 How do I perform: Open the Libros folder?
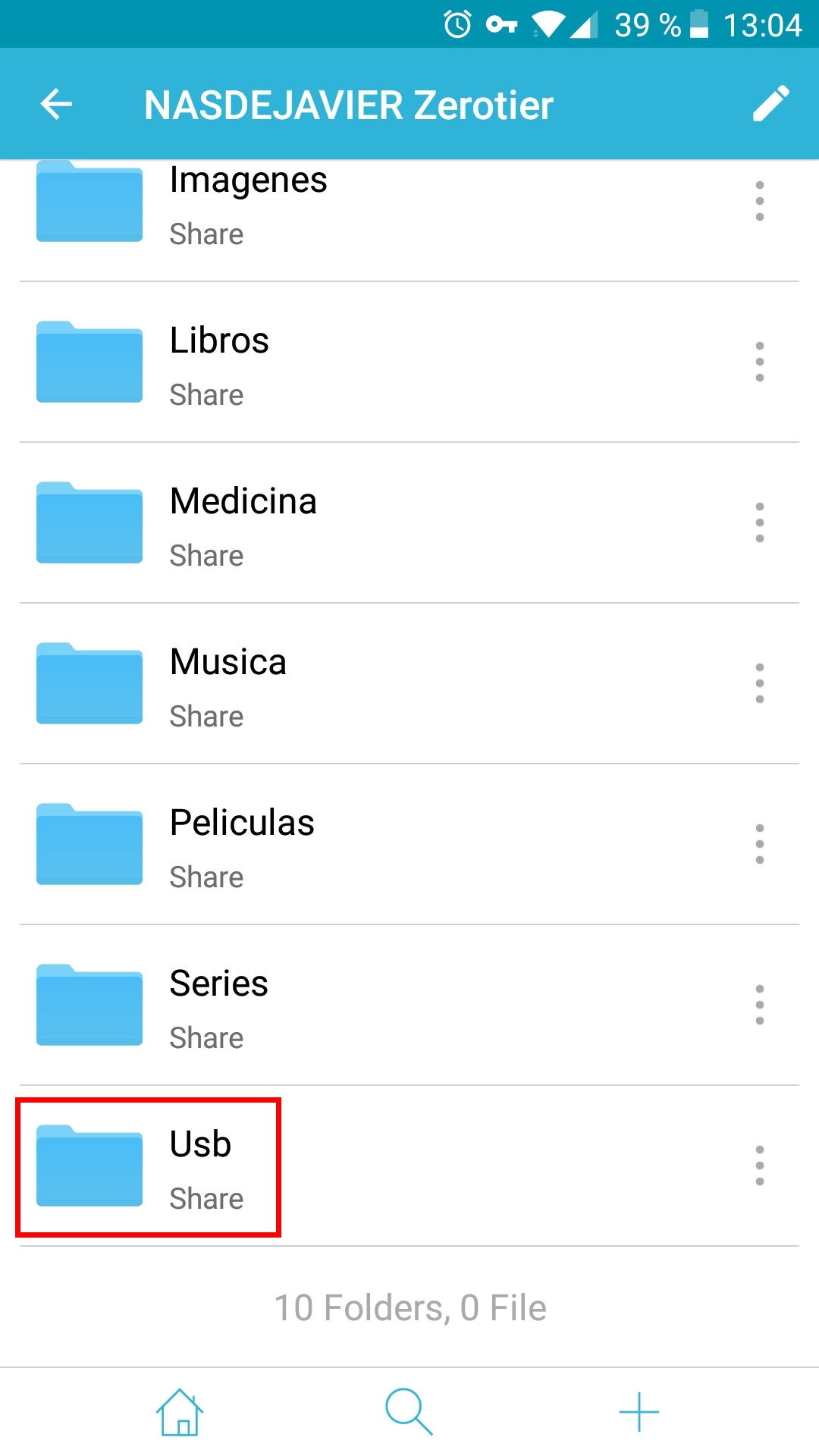(x=409, y=362)
